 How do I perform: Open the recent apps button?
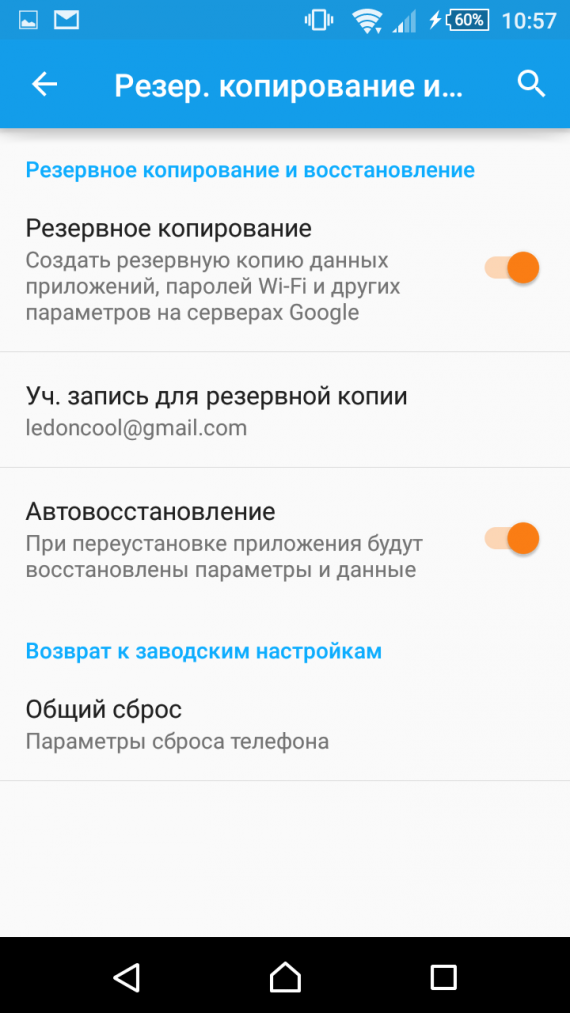[443, 976]
